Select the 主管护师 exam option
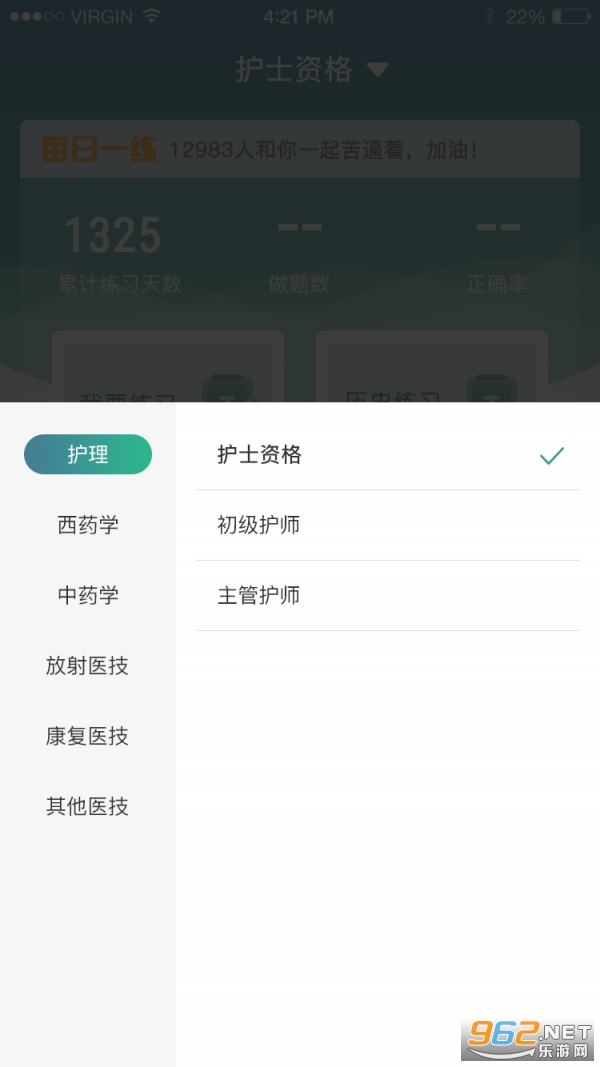 (x=387, y=596)
